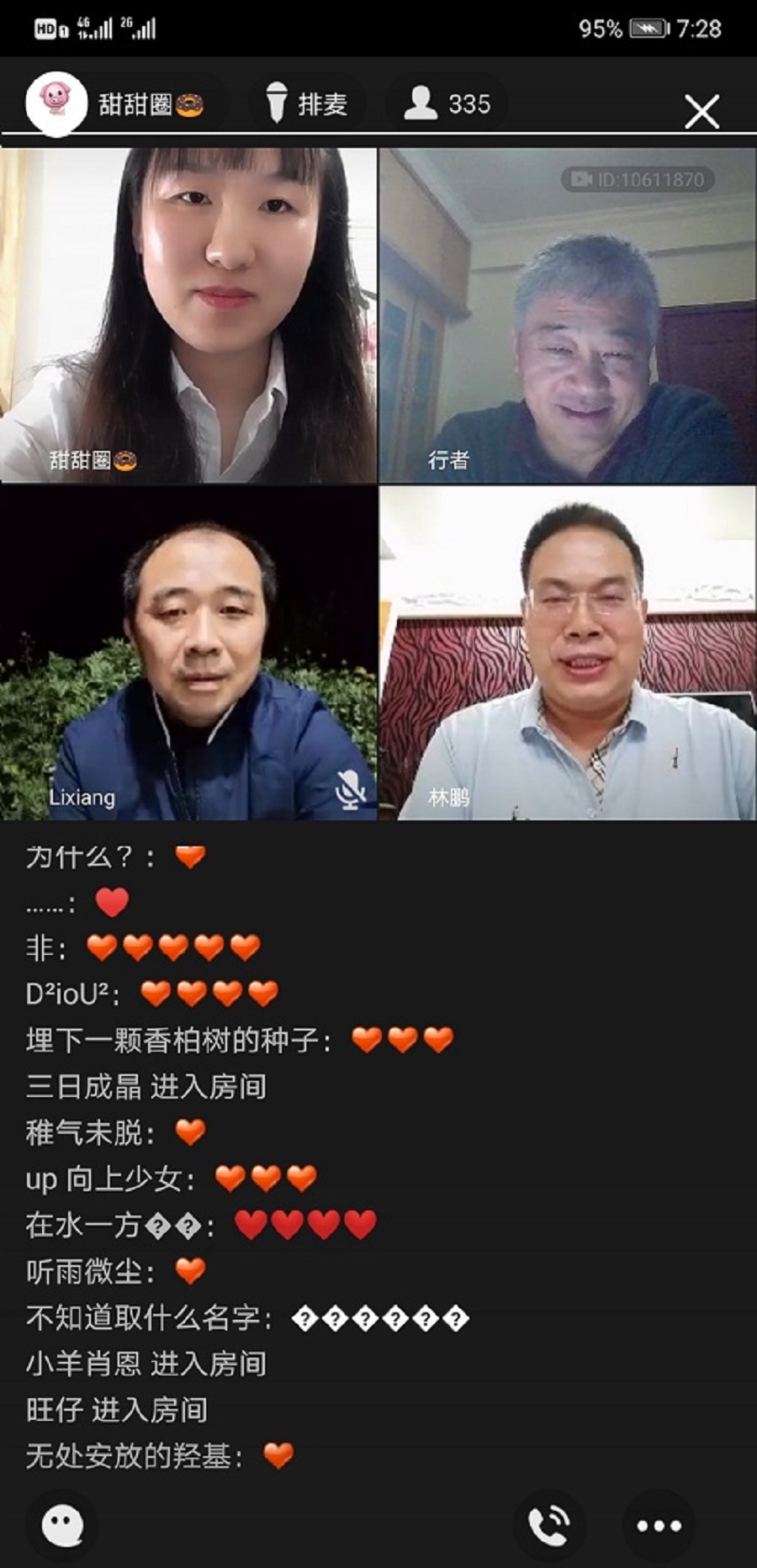
Task: Tap 排麦 to queue for the mic
Action: coord(307,104)
